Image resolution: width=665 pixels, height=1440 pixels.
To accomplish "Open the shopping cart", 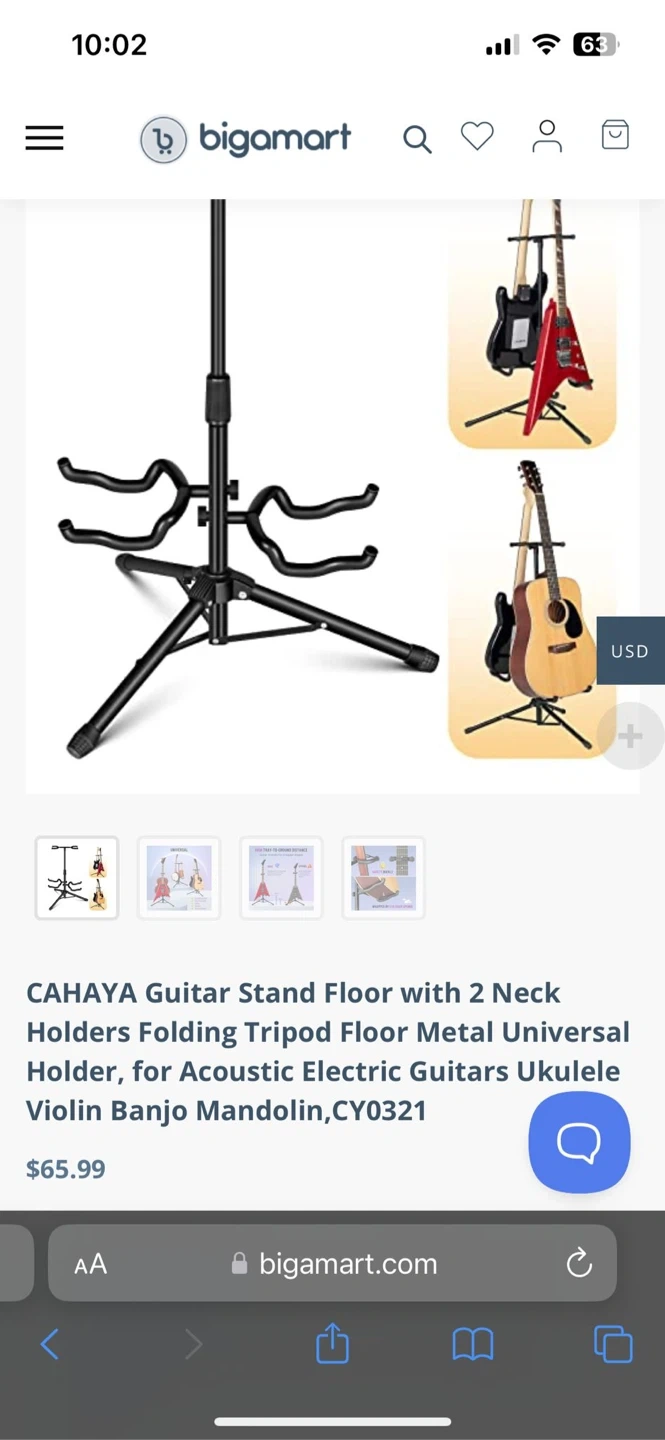I will point(615,135).
